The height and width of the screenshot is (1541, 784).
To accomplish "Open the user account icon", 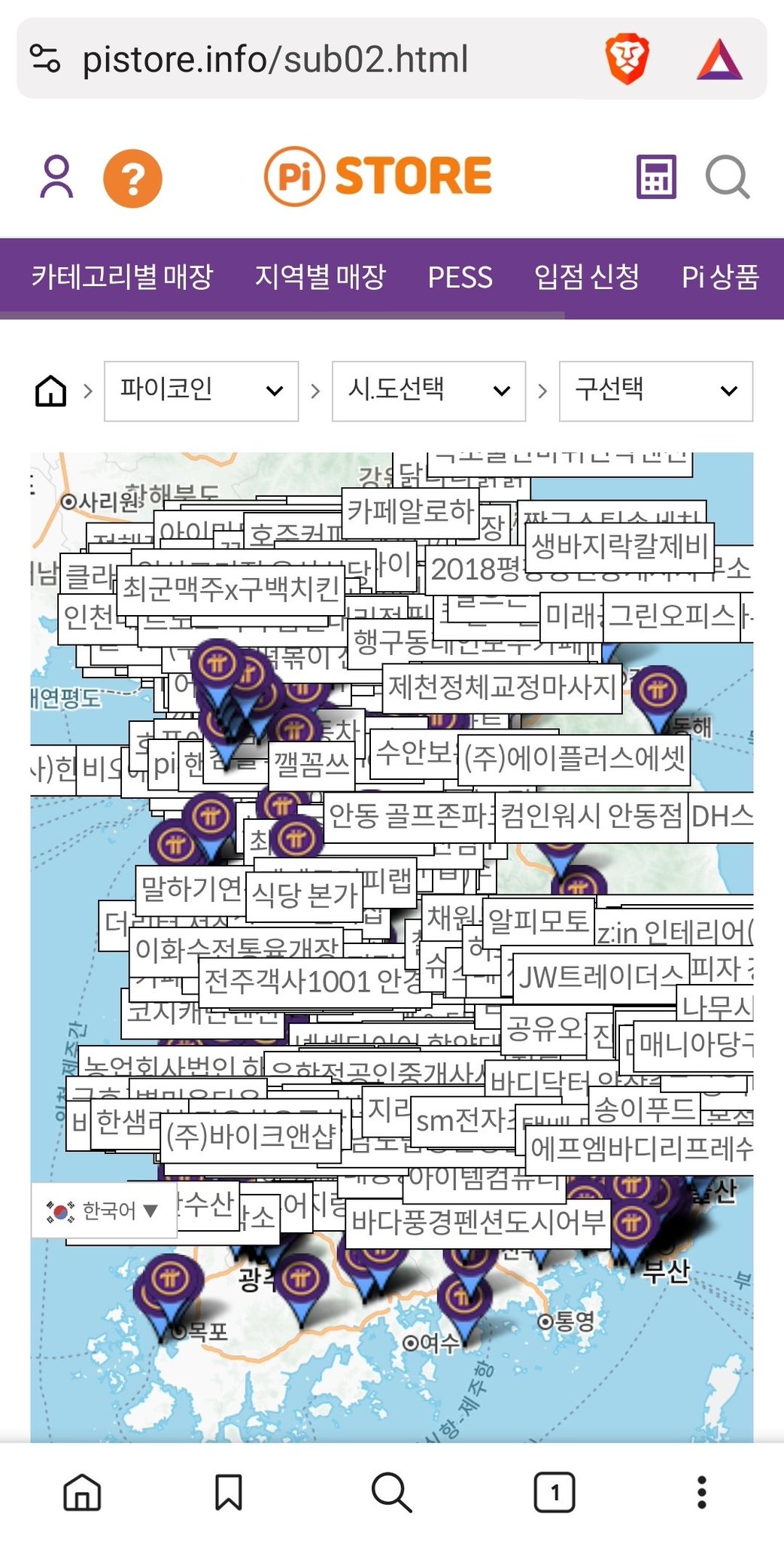I will coord(56,177).
